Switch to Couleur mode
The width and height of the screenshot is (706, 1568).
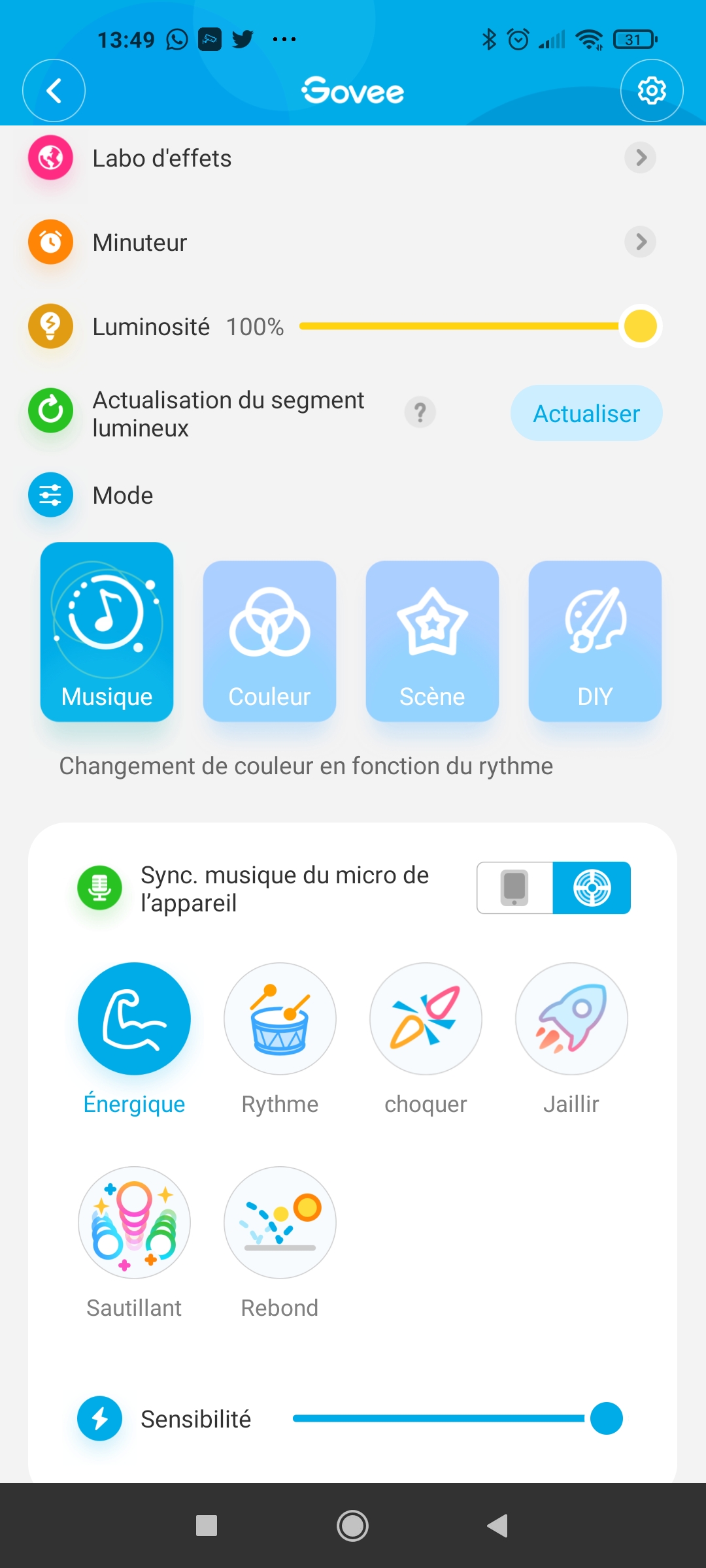tap(269, 641)
